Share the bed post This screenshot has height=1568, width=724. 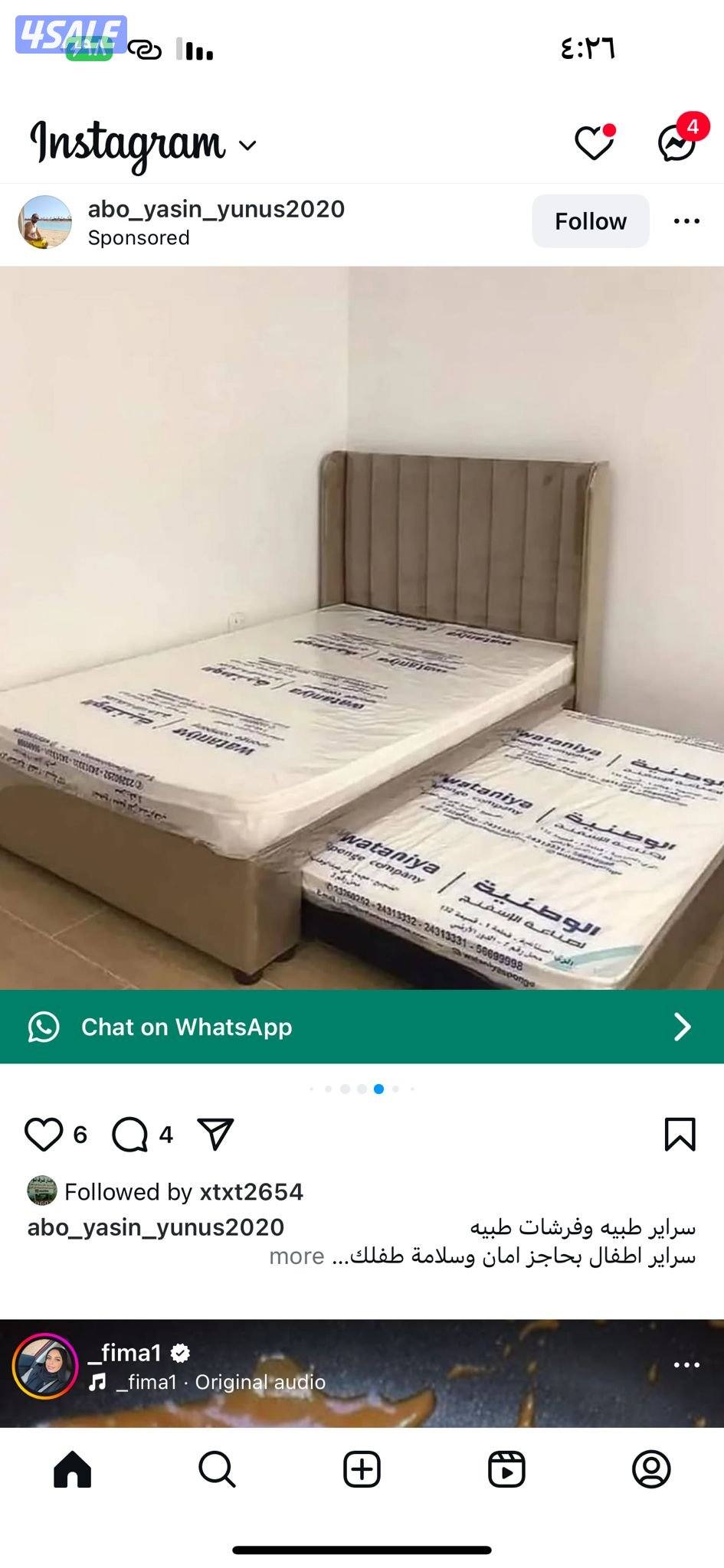click(215, 1134)
